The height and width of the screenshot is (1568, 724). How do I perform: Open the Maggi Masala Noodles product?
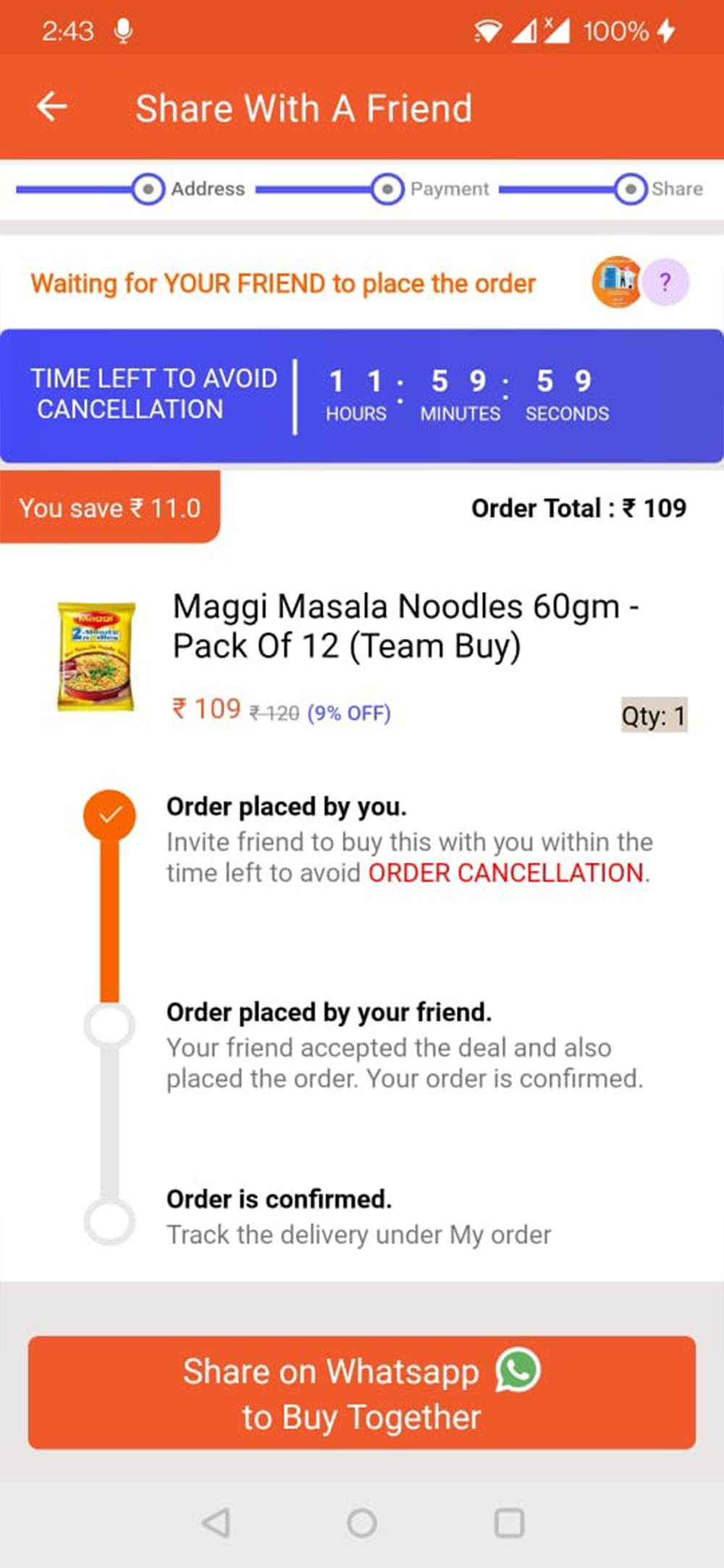404,626
